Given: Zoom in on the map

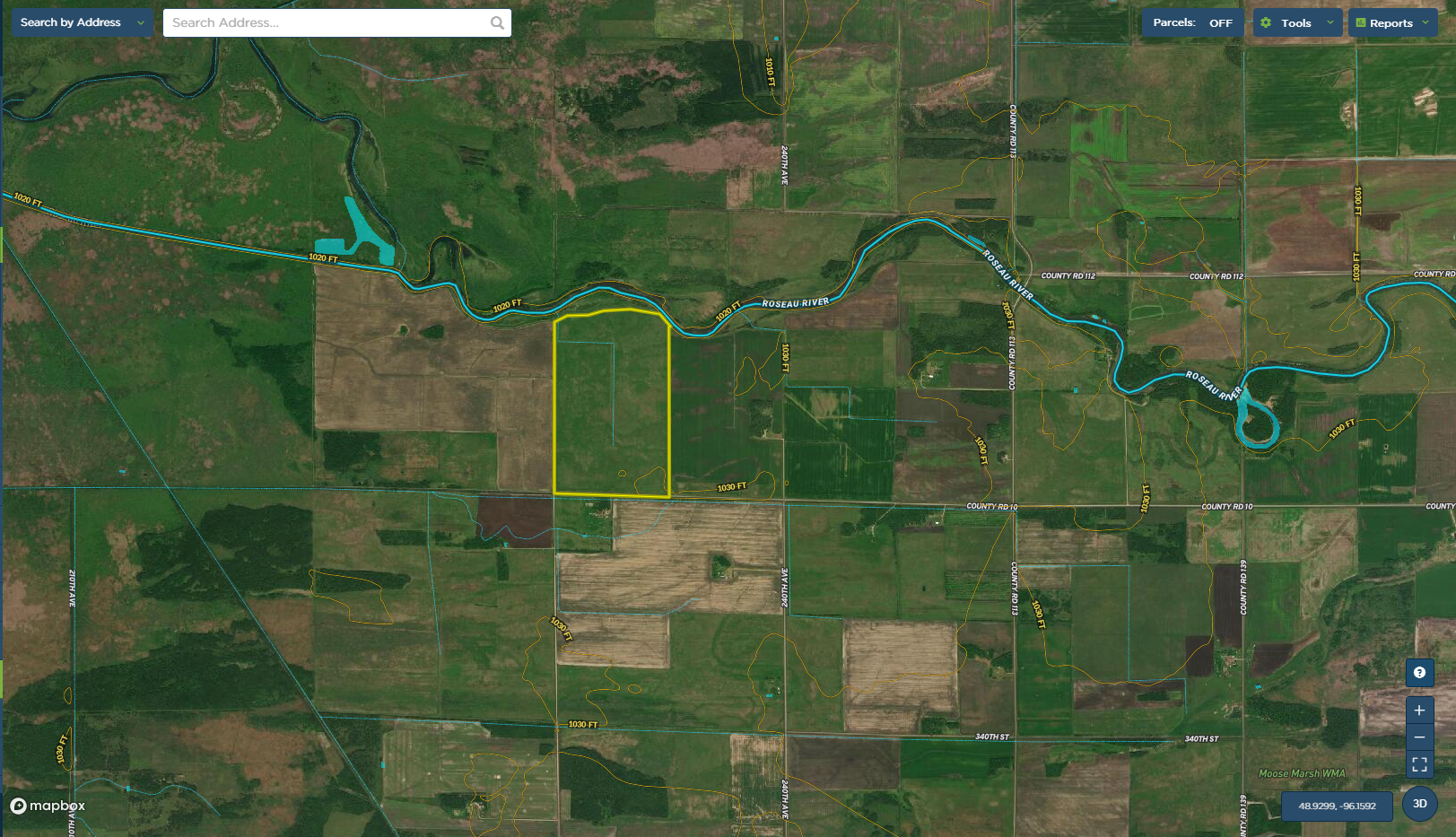Looking at the screenshot, I should point(1419,711).
